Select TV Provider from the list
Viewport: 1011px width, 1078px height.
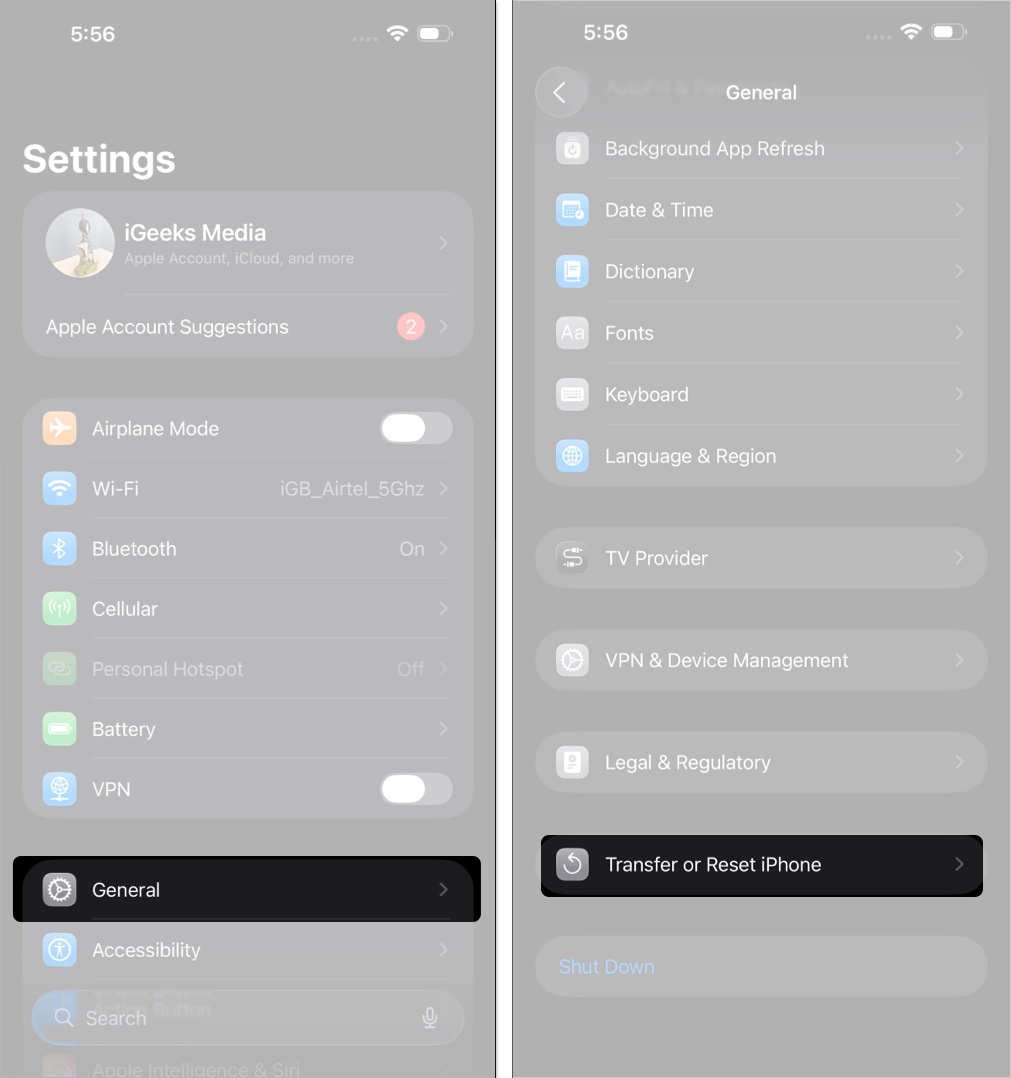[760, 557]
